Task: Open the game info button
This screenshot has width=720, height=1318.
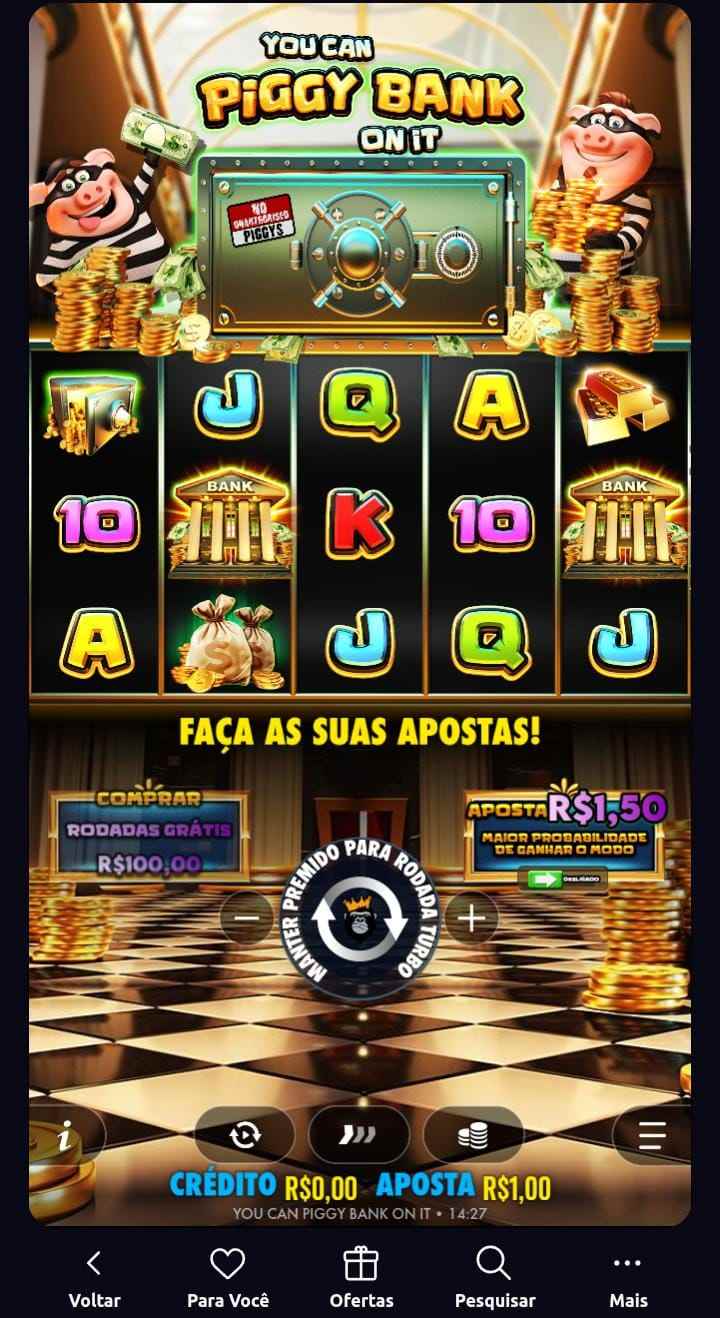Action: (66, 1135)
